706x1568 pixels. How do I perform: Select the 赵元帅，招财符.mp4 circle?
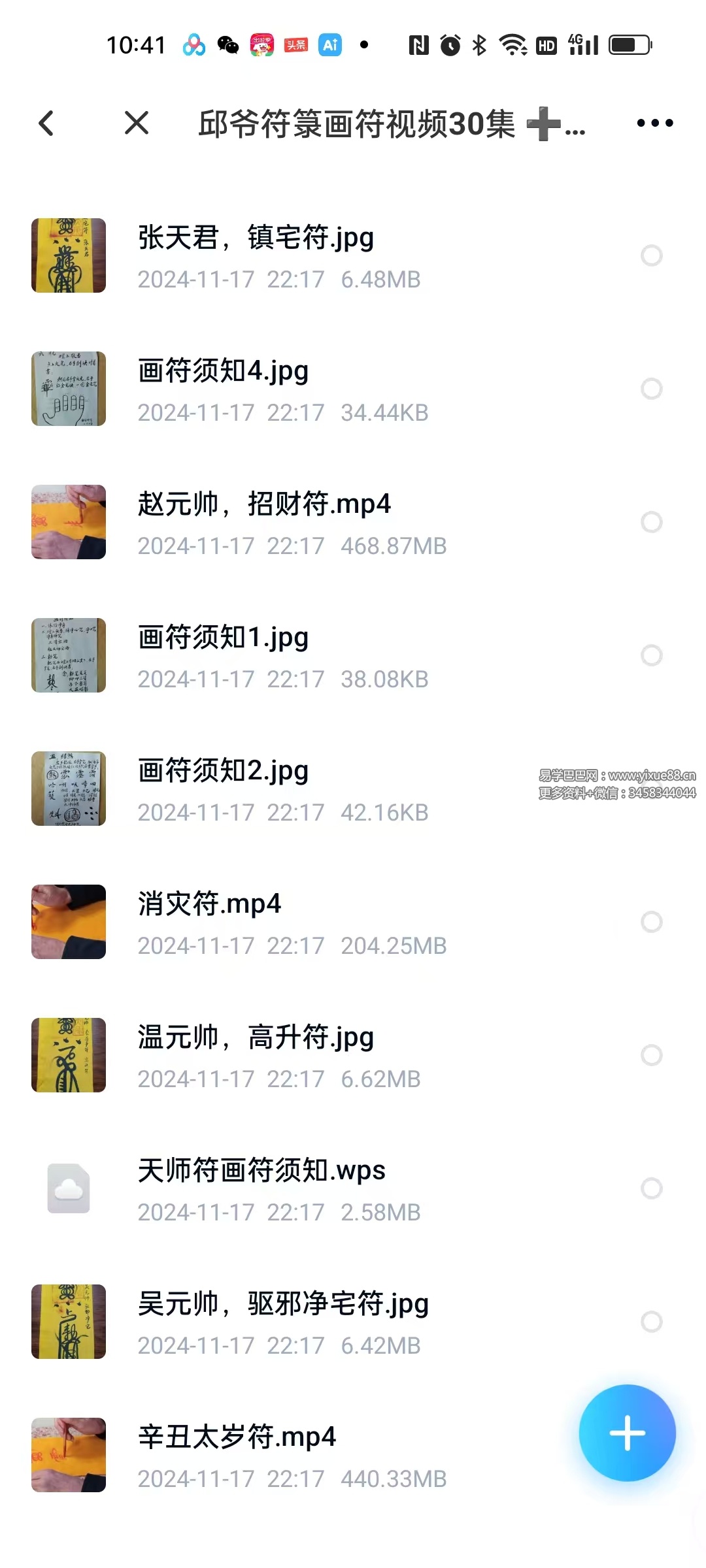point(651,522)
